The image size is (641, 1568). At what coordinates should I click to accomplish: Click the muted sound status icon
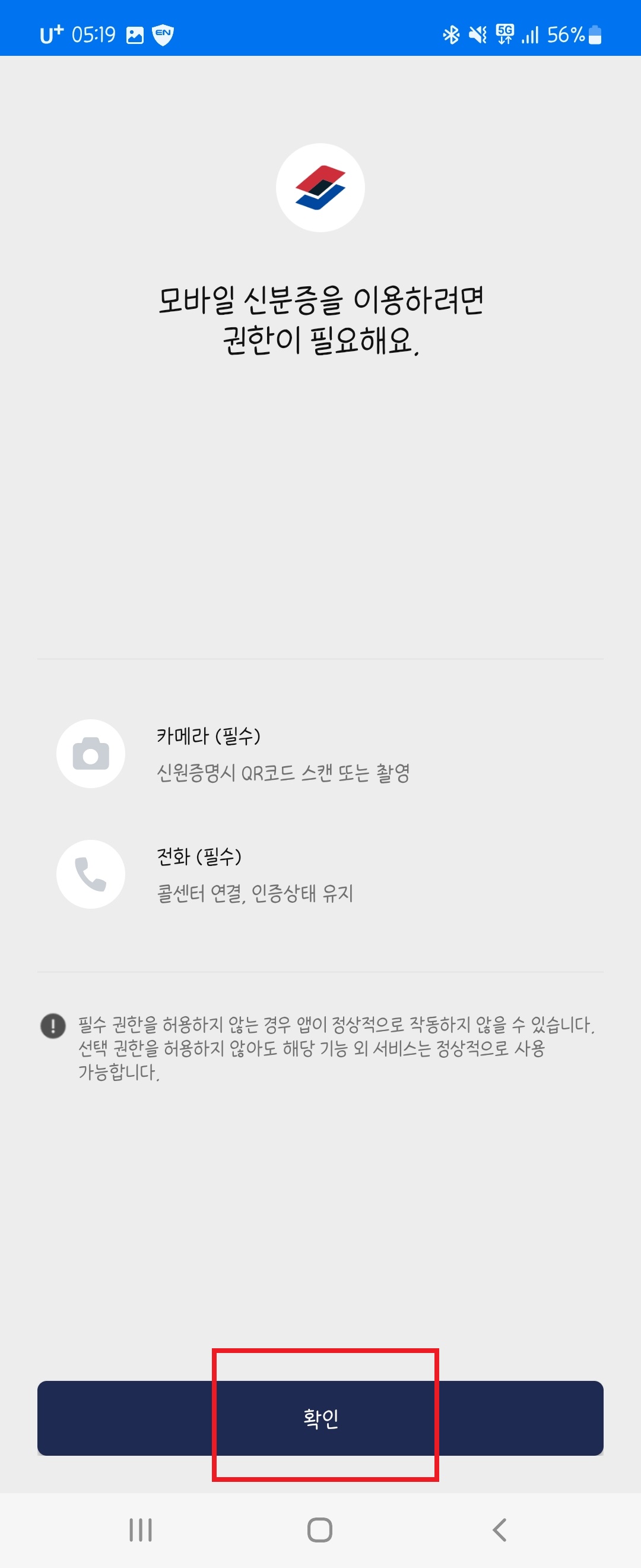click(479, 35)
